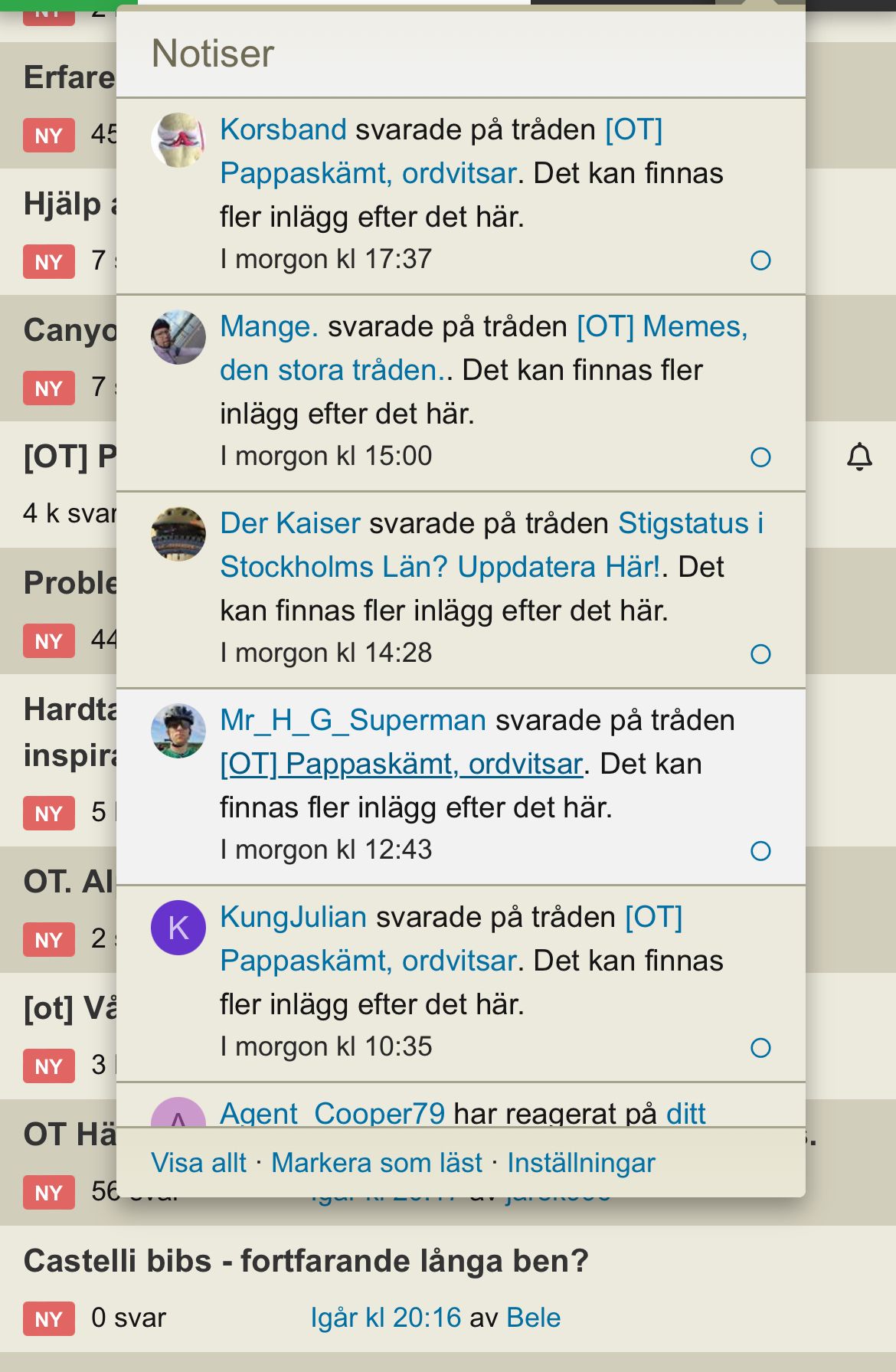Mark Mr_H_G_Superman's notification as read

[760, 851]
